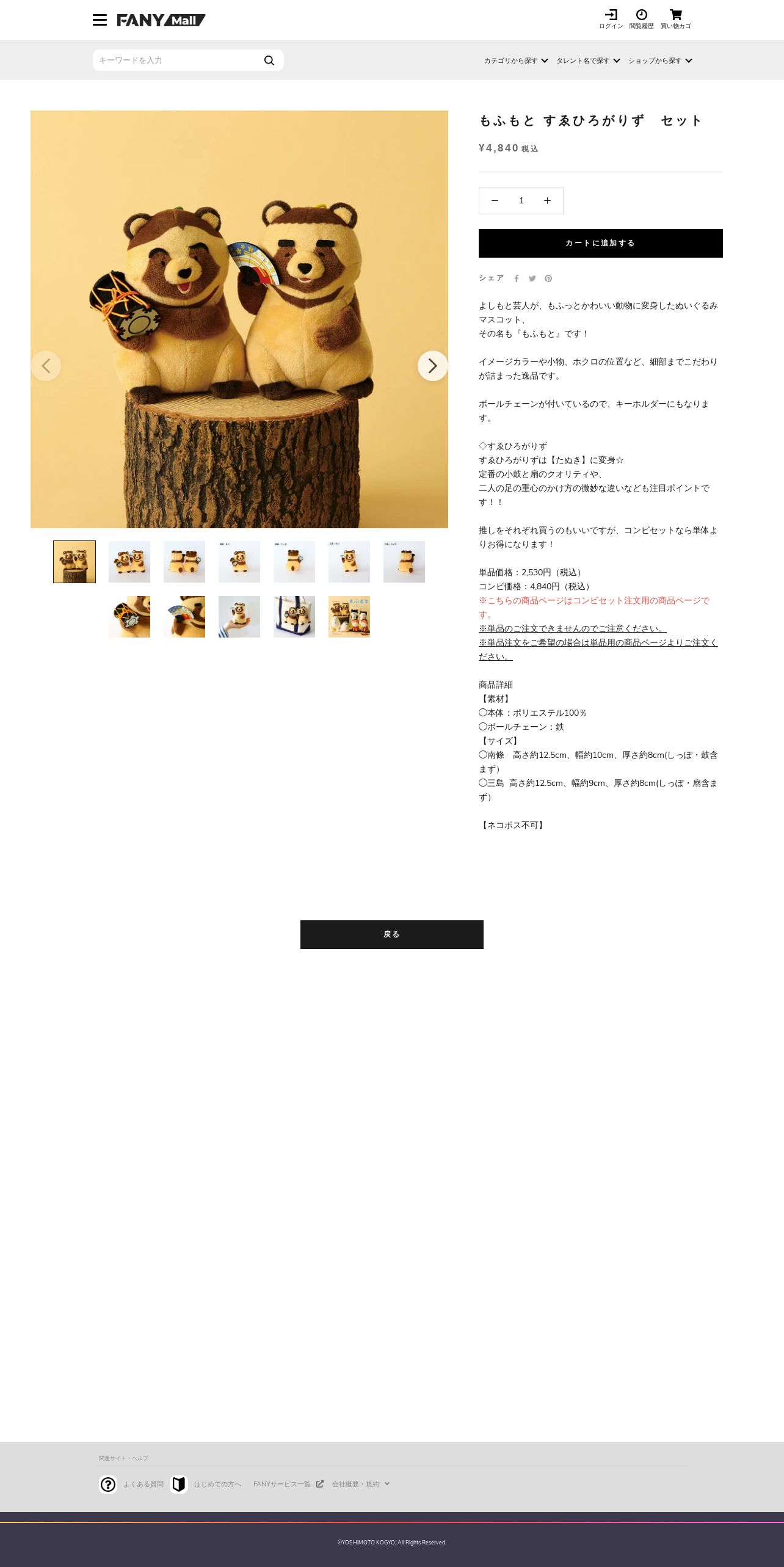This screenshot has width=784, height=1567.
Task: View 閲覧履歴 browsing history
Action: [642, 19]
